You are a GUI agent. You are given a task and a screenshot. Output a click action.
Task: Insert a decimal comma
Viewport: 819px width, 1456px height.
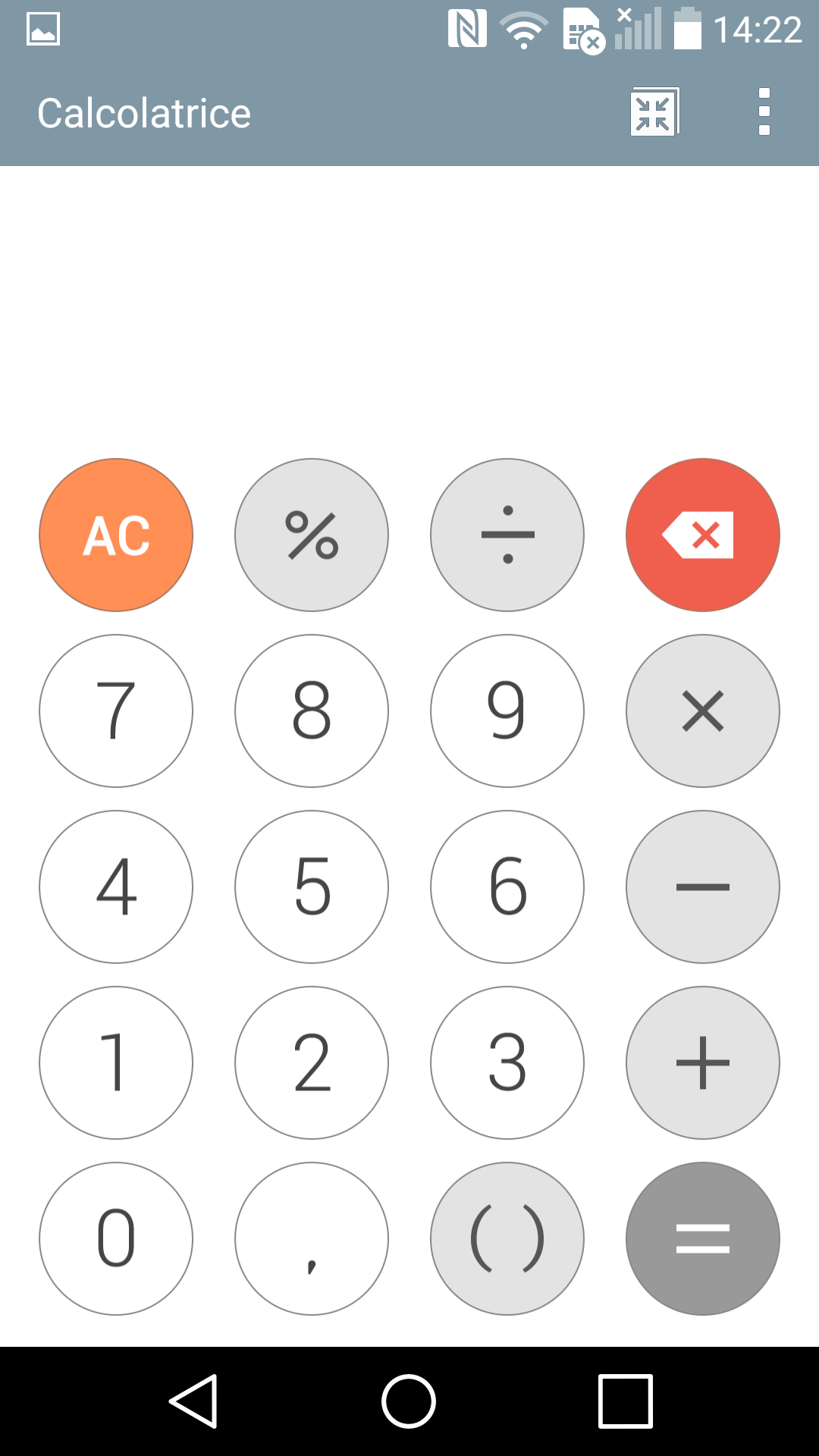(x=312, y=1239)
